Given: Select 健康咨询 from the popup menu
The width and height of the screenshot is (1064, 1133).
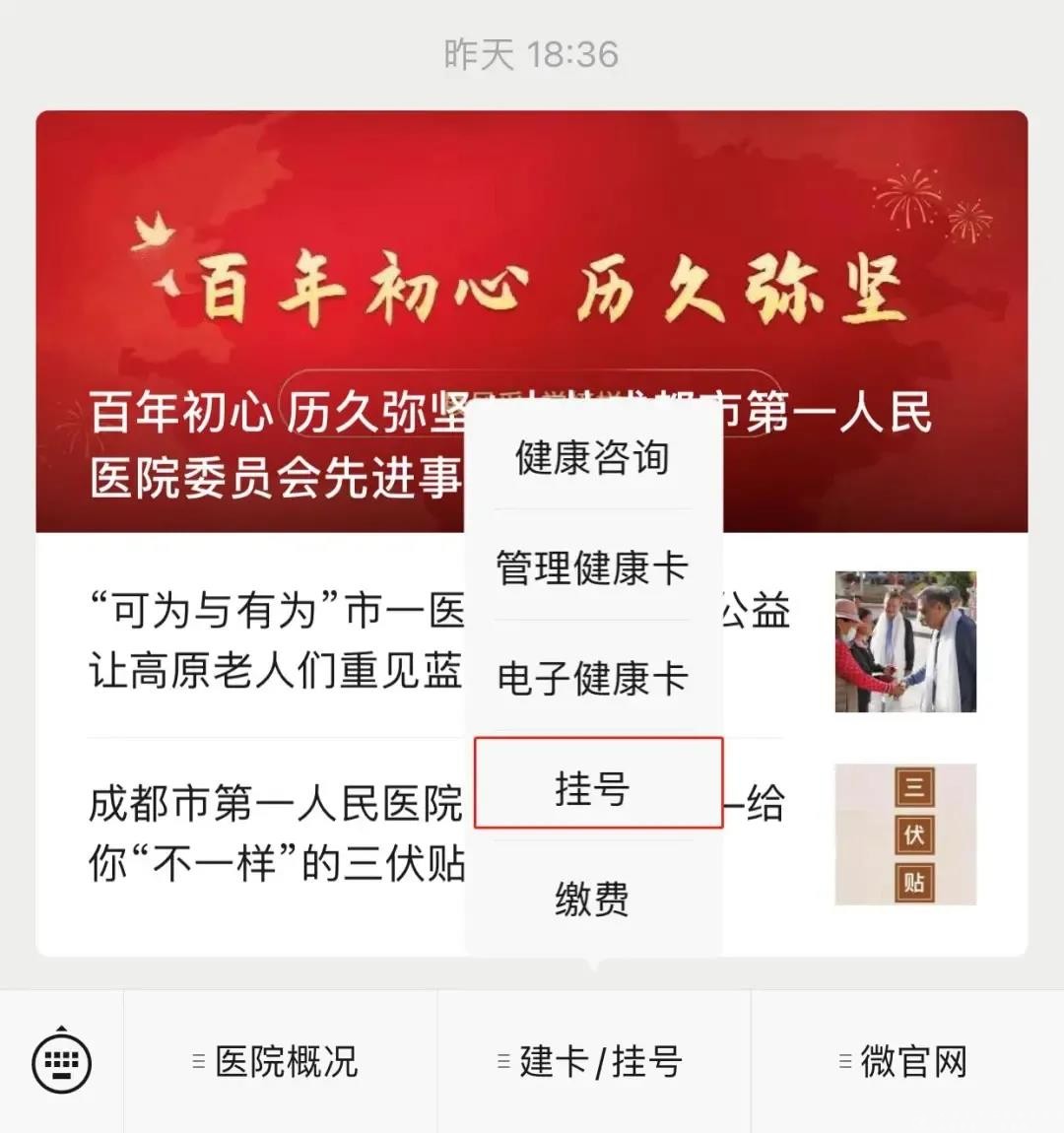Looking at the screenshot, I should (x=593, y=458).
